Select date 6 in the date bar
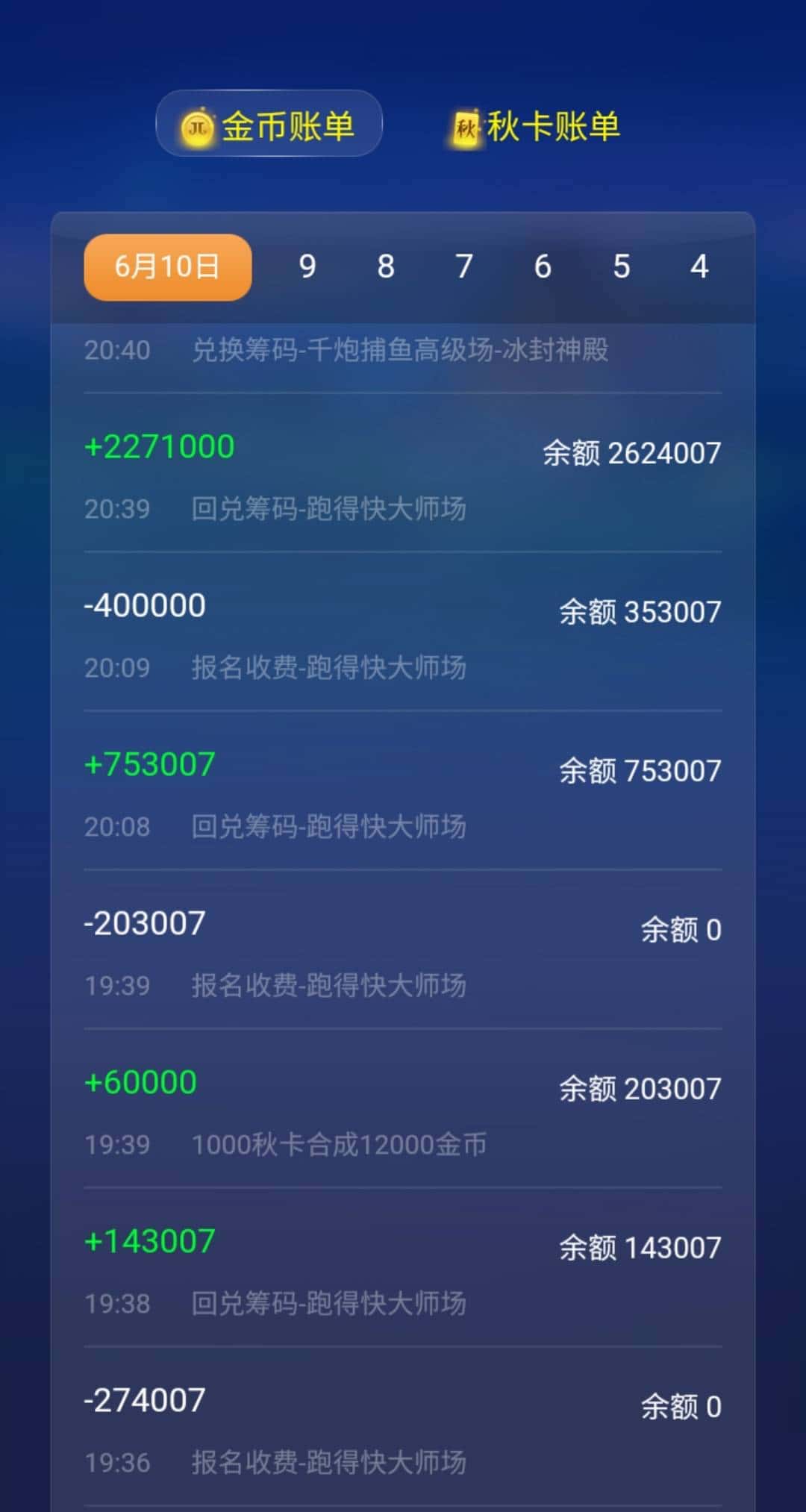The height and width of the screenshot is (1512, 806). click(x=543, y=266)
